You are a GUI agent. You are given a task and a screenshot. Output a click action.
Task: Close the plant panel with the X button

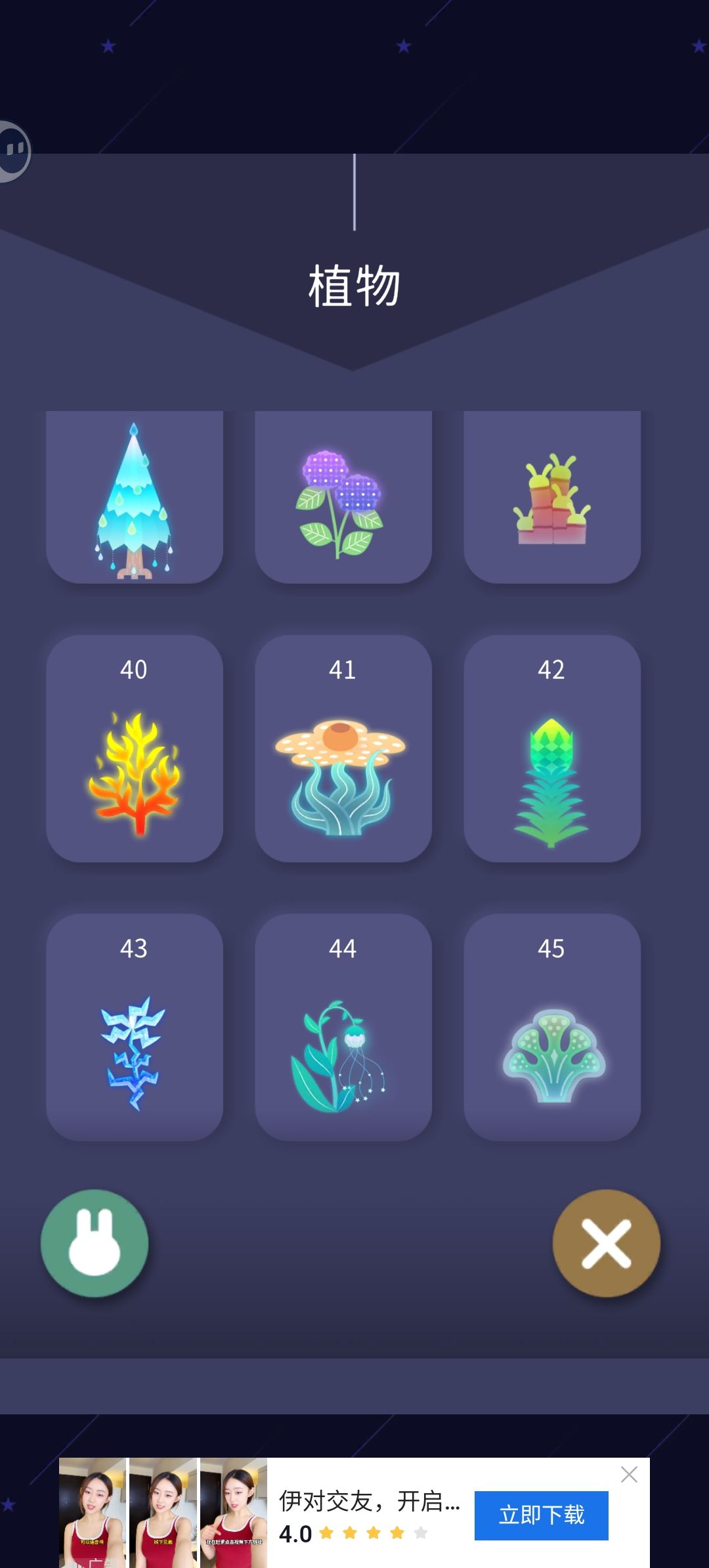coord(606,1243)
